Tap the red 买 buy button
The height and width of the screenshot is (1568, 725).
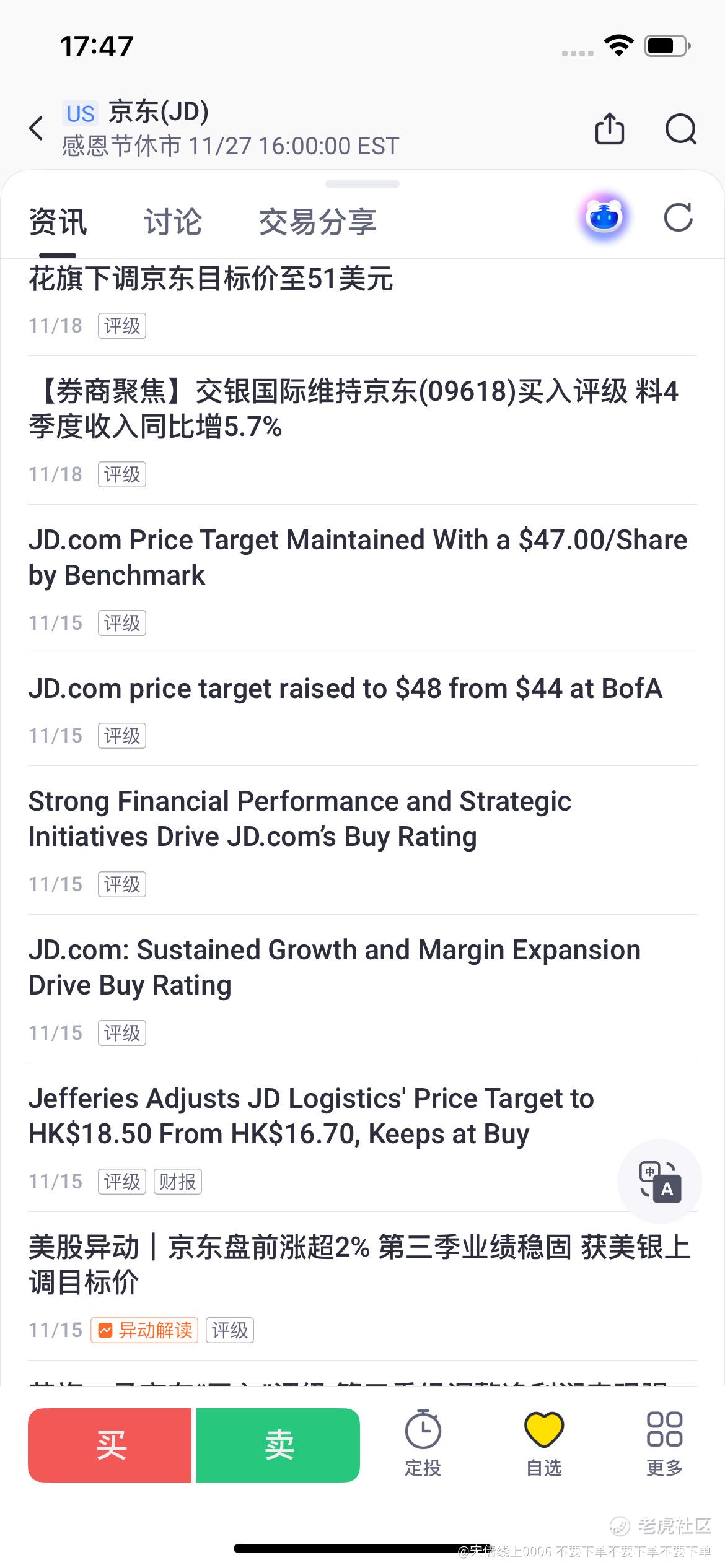coord(110,1445)
